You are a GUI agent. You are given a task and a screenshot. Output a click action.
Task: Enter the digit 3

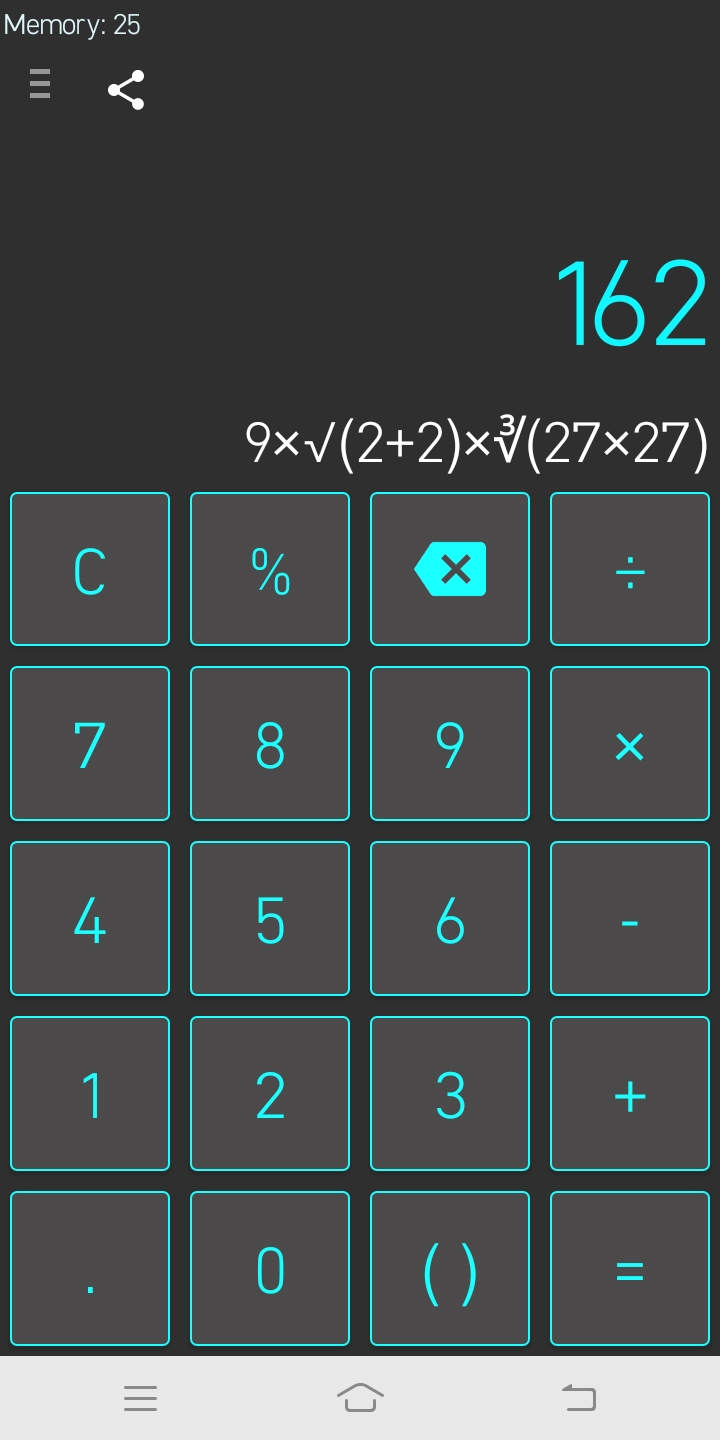click(450, 1094)
